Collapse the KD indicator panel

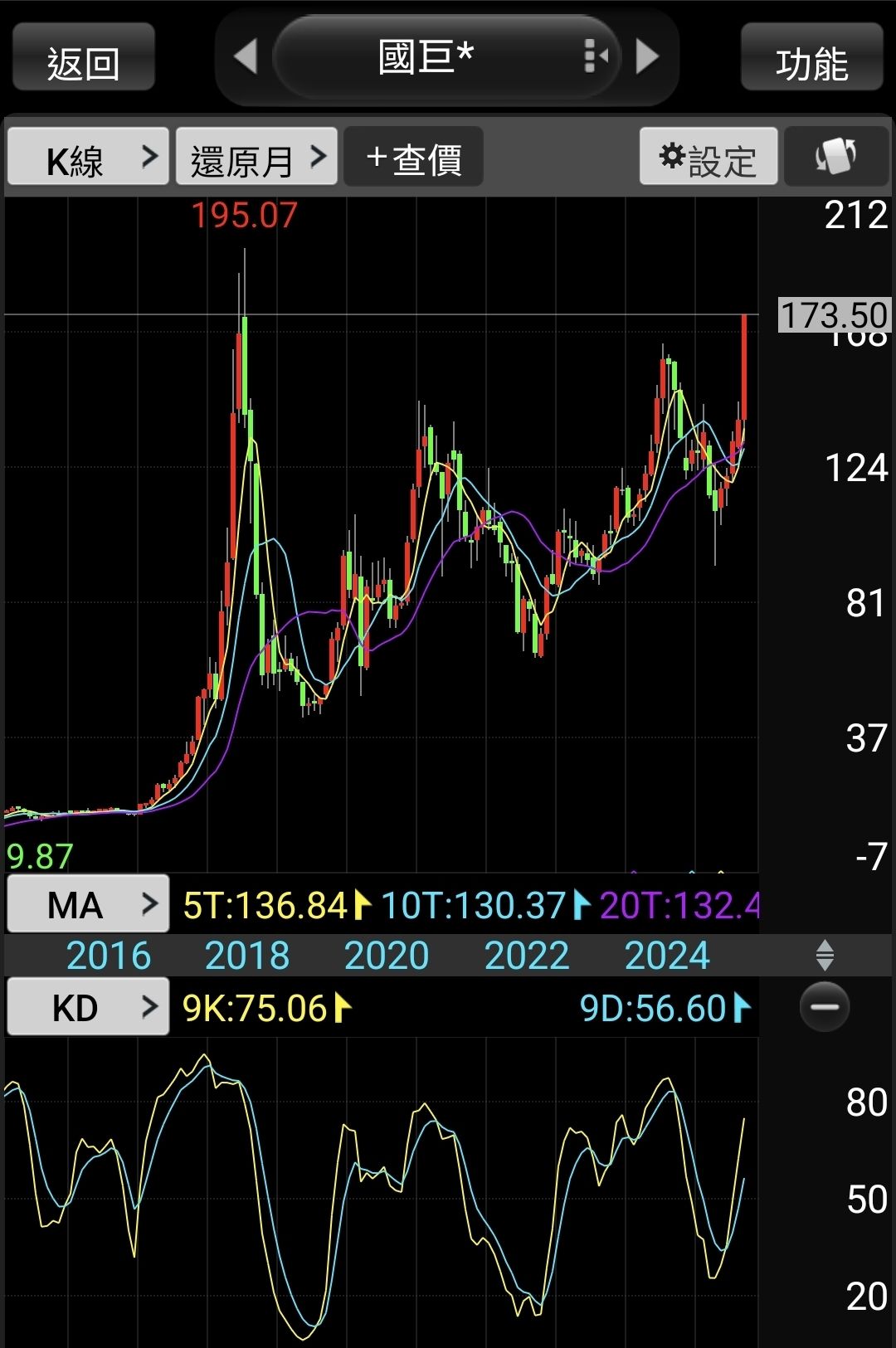824,1007
